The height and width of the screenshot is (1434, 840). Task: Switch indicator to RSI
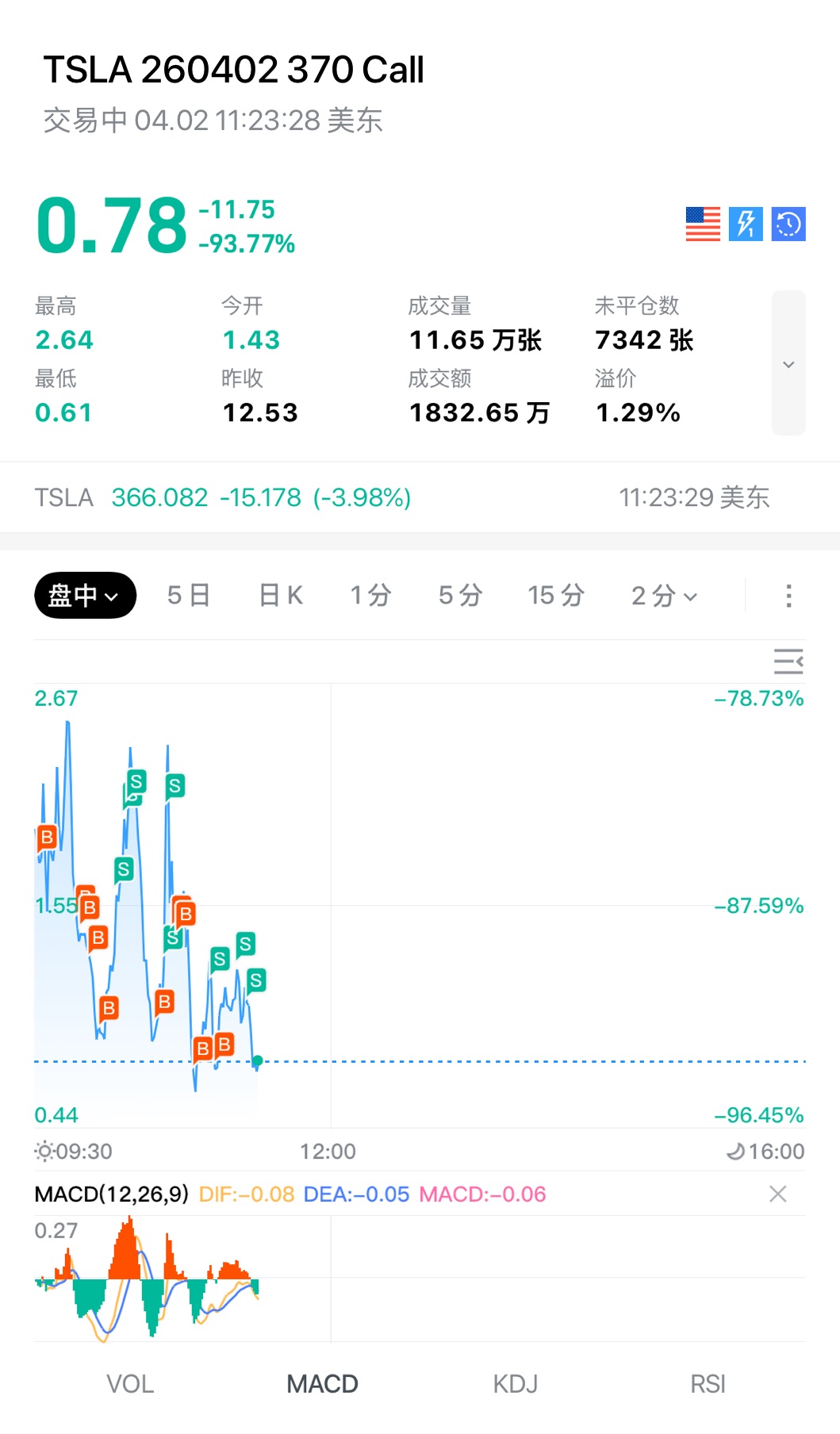click(708, 1384)
